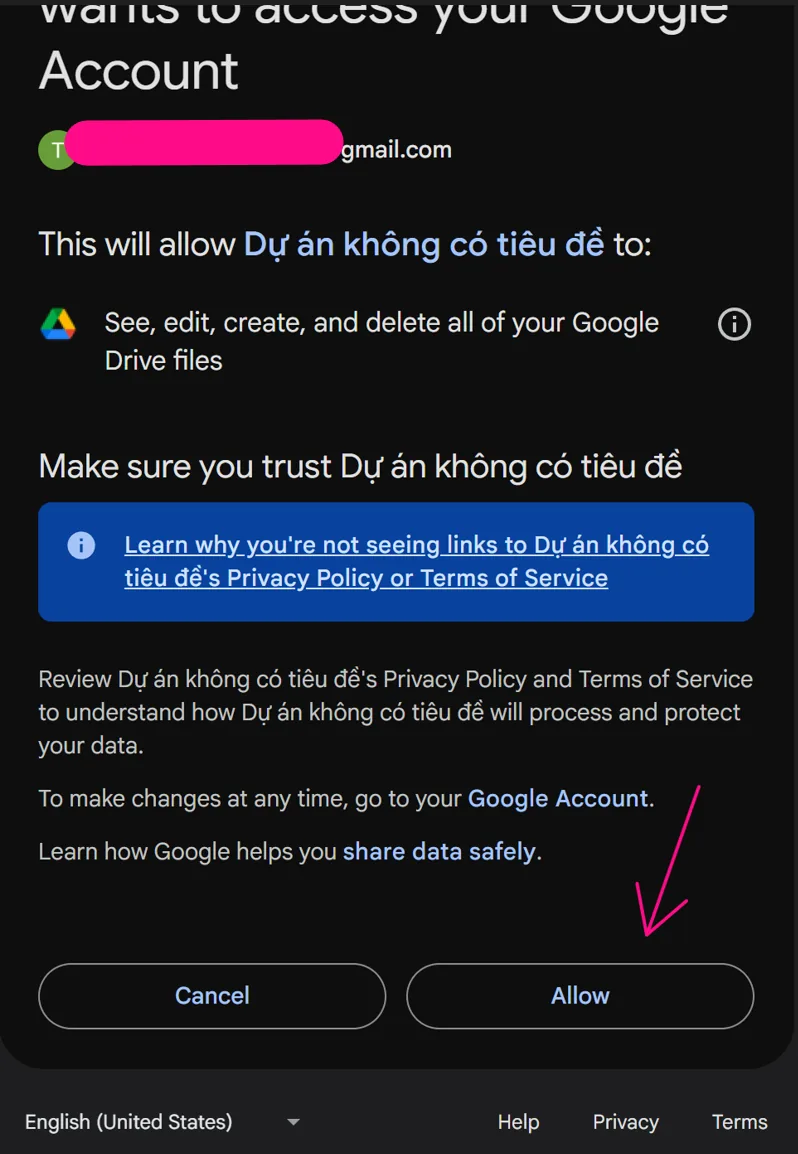Open the Dự án không có tiêu đề app link
Viewport: 798px width, 1154px height.
pos(424,244)
